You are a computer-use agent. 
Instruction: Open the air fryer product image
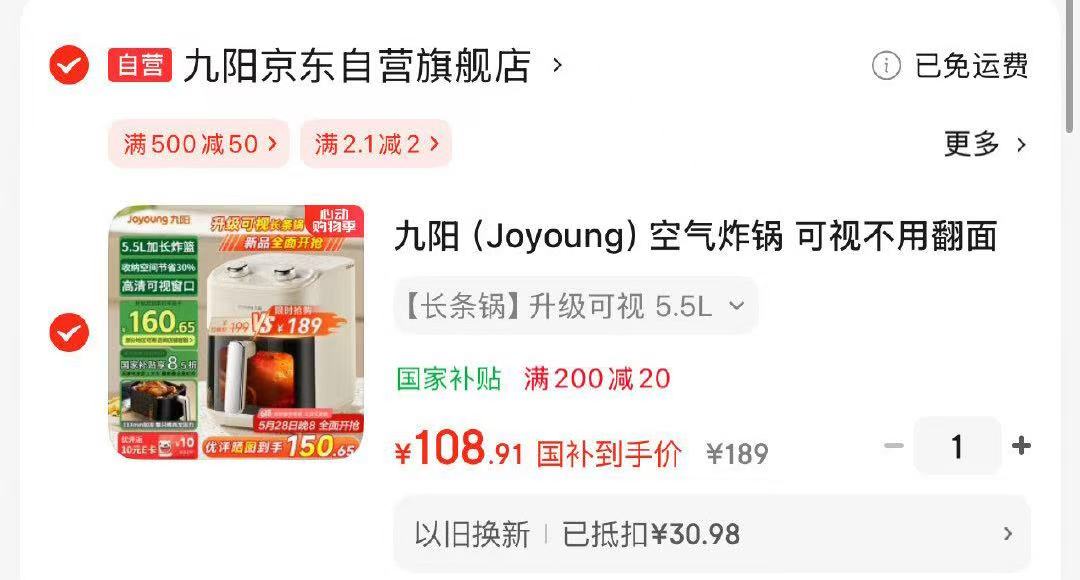click(235, 333)
